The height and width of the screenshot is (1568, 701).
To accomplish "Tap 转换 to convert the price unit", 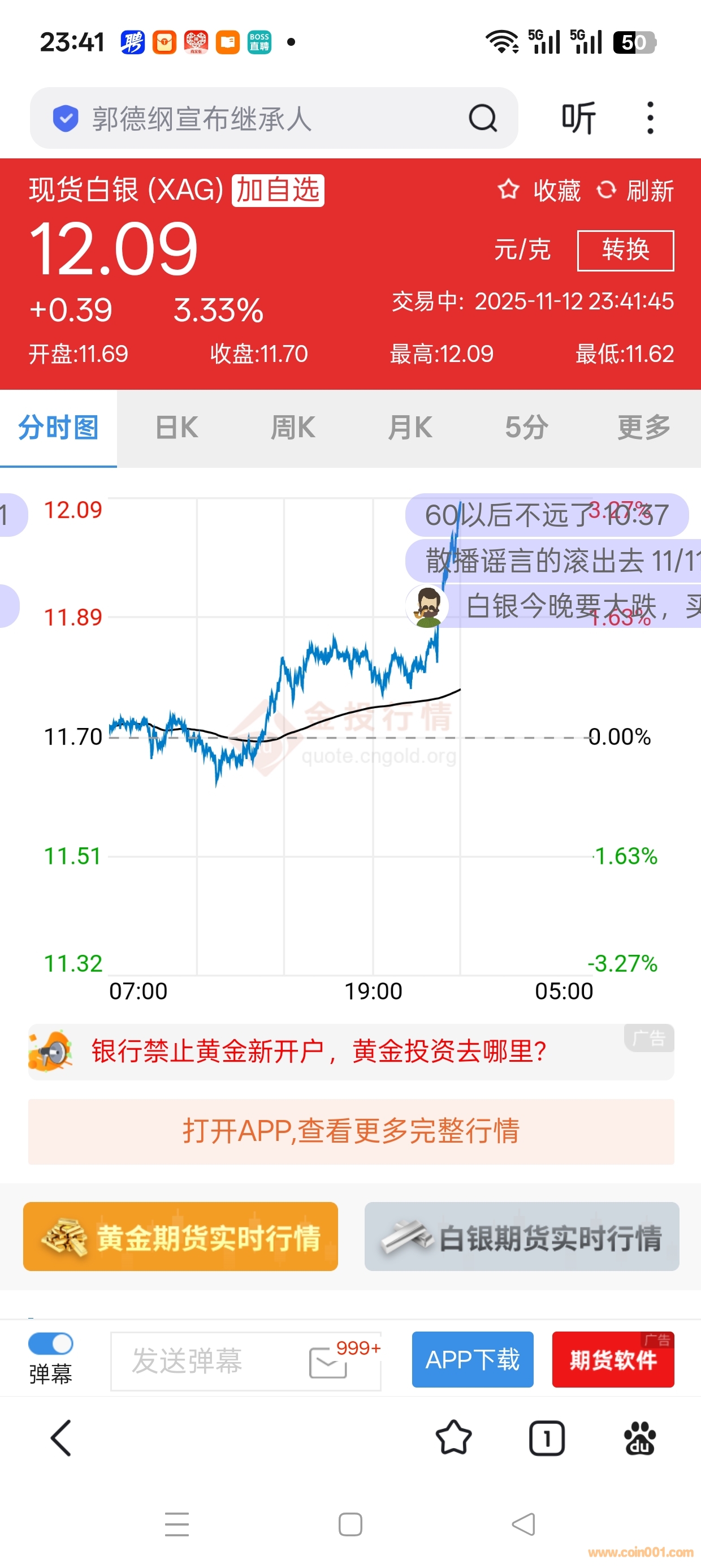I will coord(625,250).
